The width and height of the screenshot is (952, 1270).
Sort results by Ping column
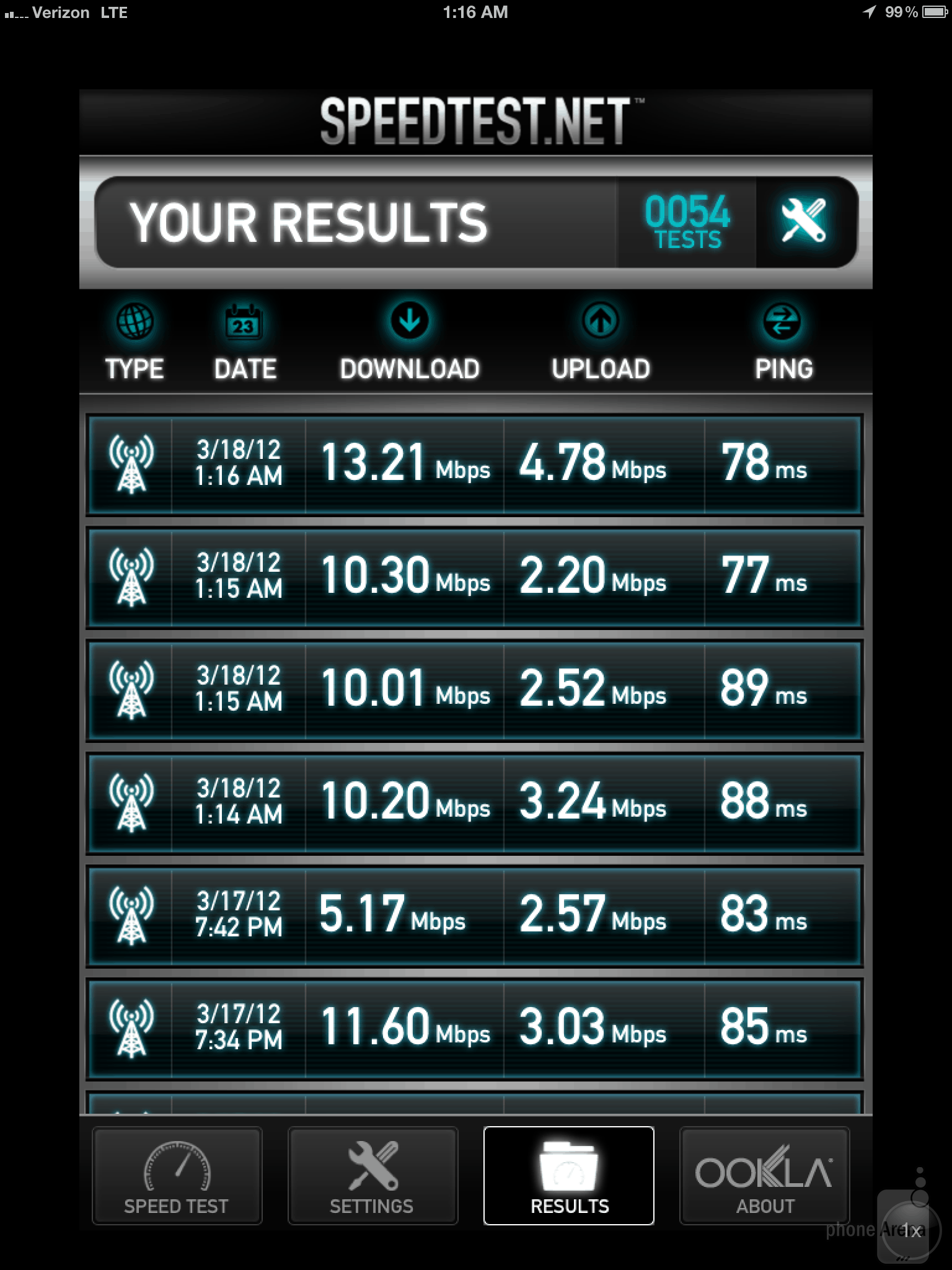pos(783,342)
